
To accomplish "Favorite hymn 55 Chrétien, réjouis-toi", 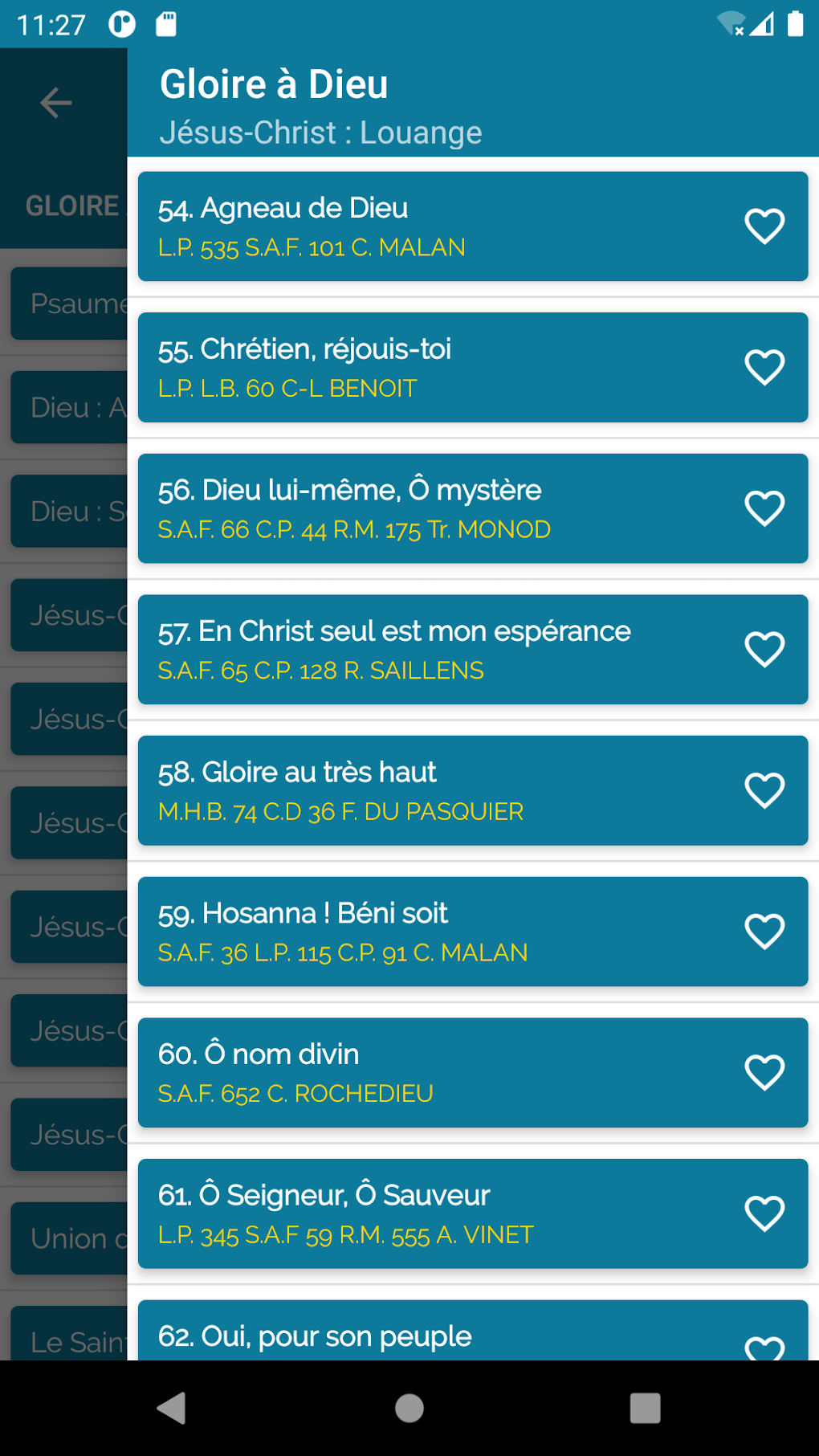I will click(764, 368).
